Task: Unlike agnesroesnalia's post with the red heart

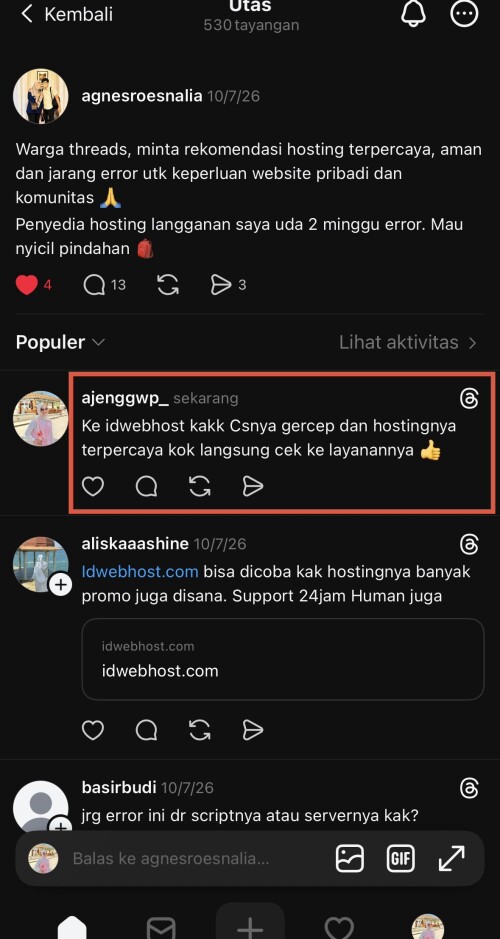Action: click(26, 285)
